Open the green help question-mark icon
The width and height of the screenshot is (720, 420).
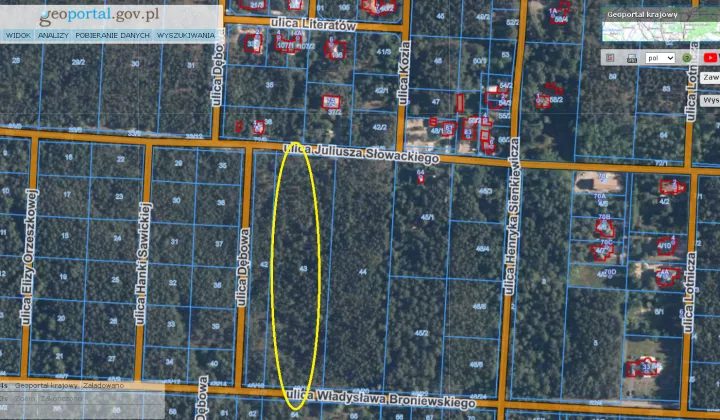687,58
